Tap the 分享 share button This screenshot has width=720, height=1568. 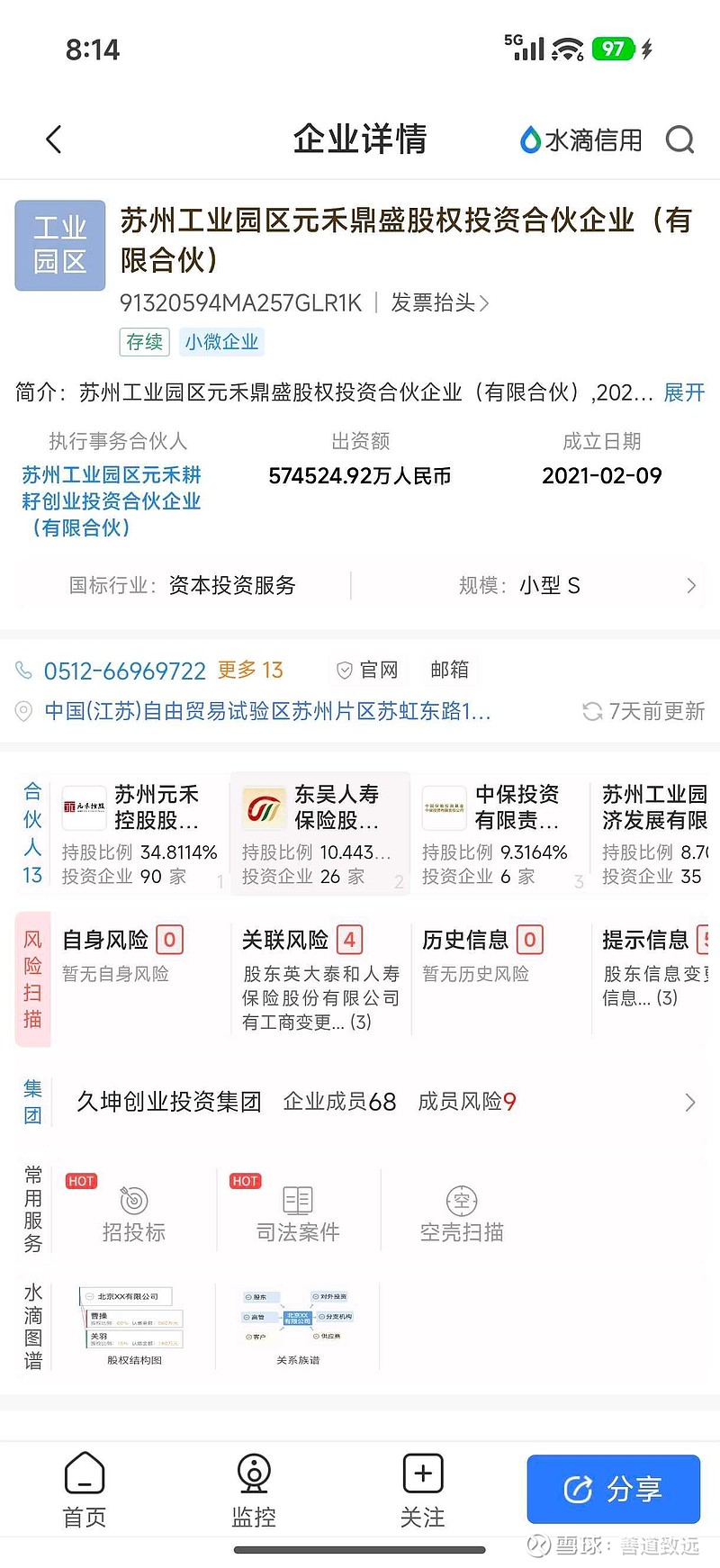point(613,1490)
